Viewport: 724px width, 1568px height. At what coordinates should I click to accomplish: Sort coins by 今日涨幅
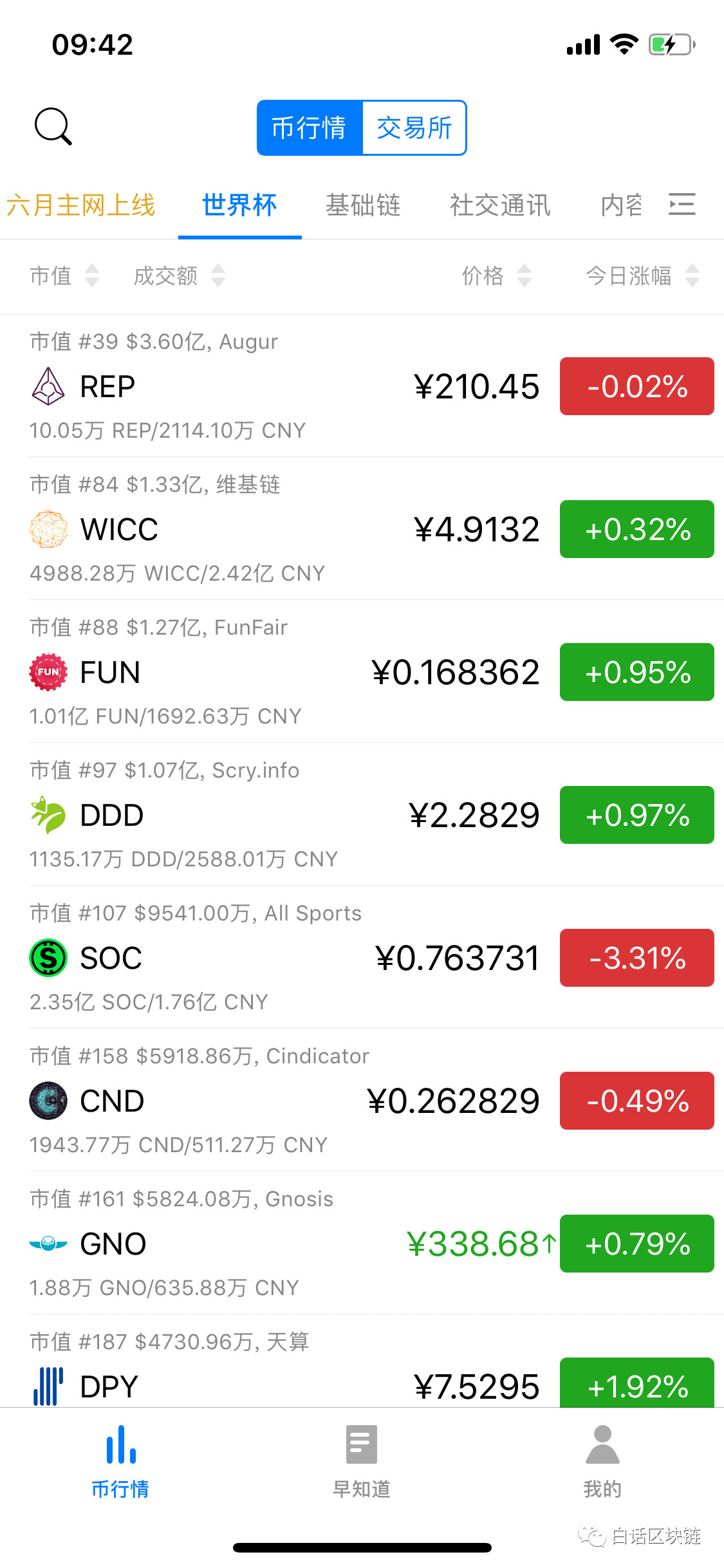(x=642, y=275)
